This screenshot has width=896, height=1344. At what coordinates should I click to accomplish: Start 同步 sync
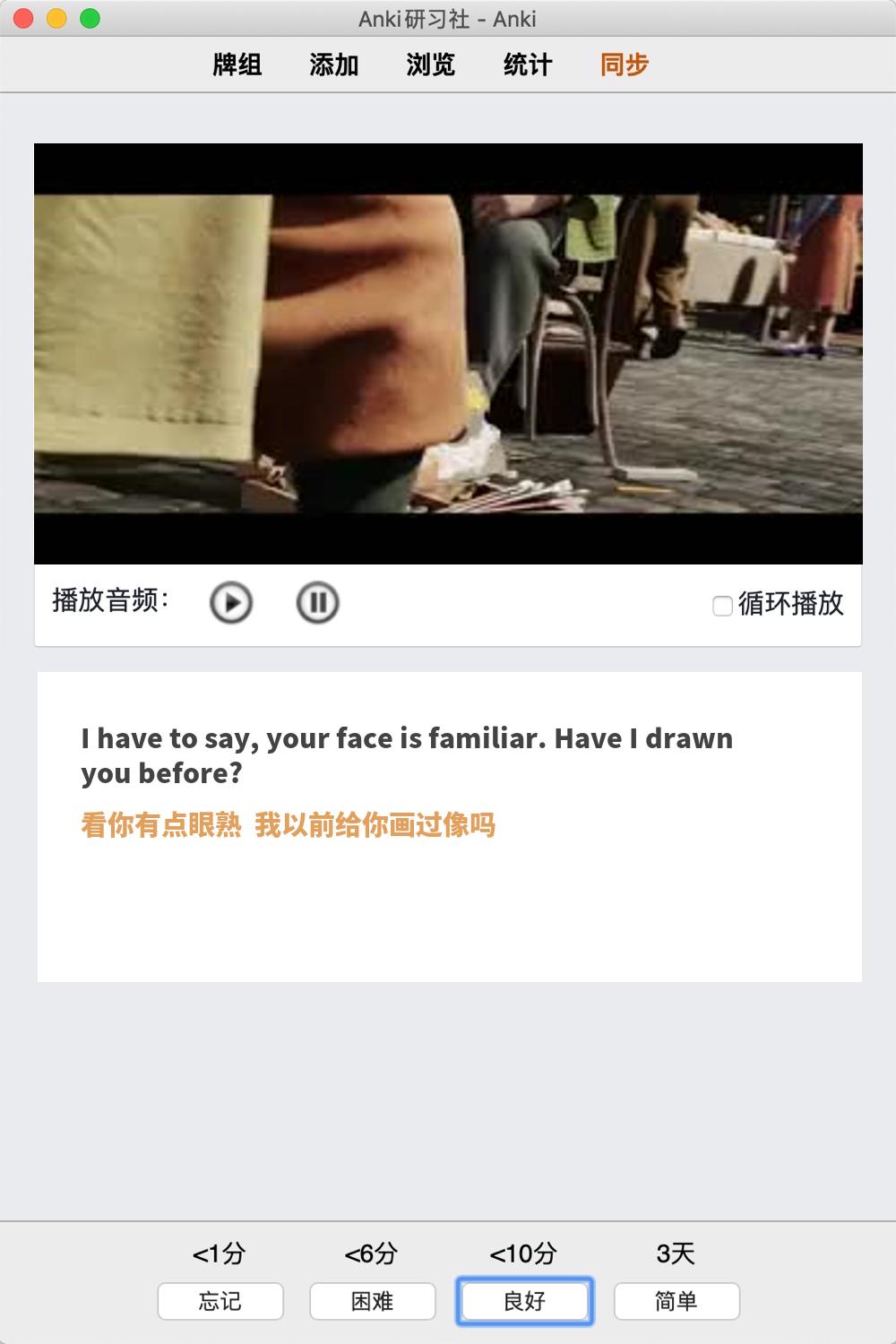624,65
